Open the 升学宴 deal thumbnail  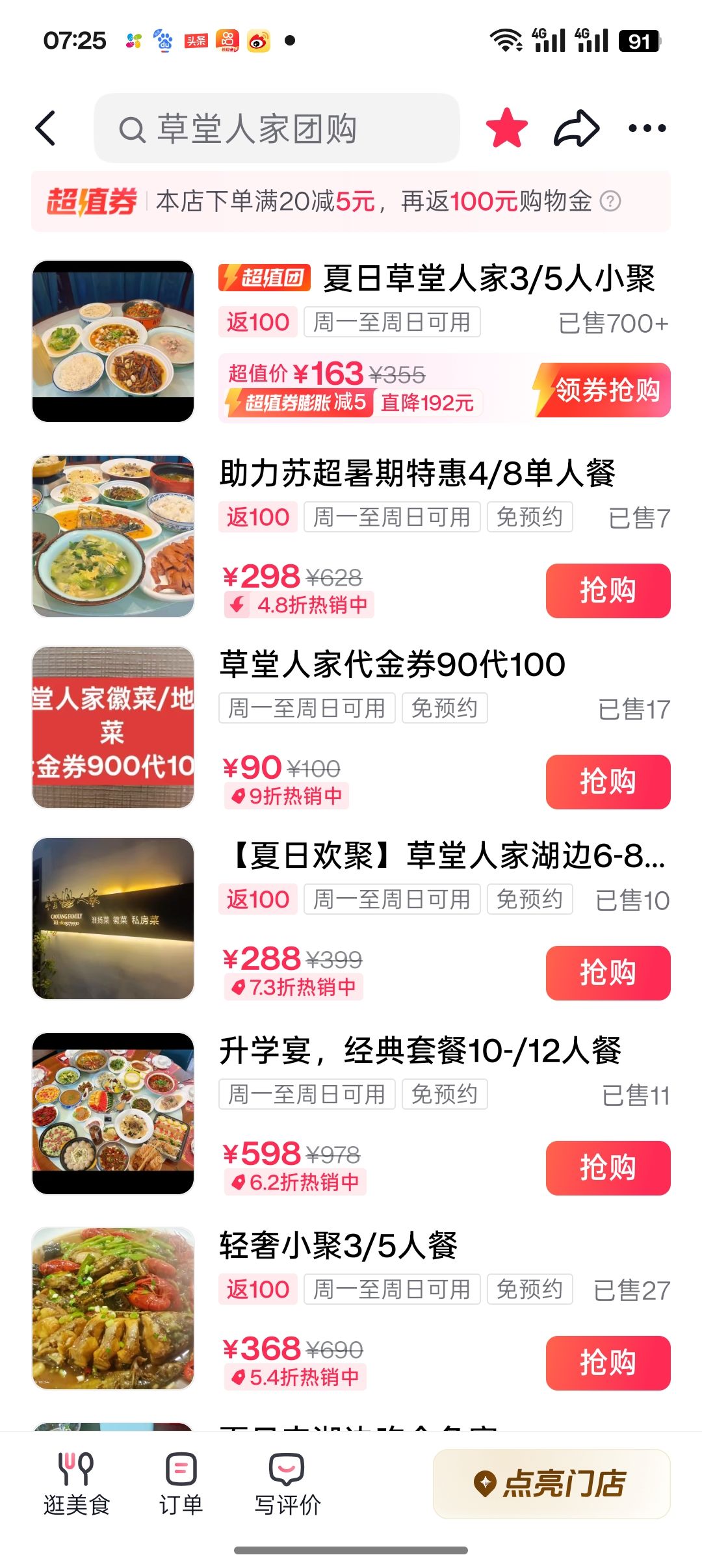coord(113,1113)
